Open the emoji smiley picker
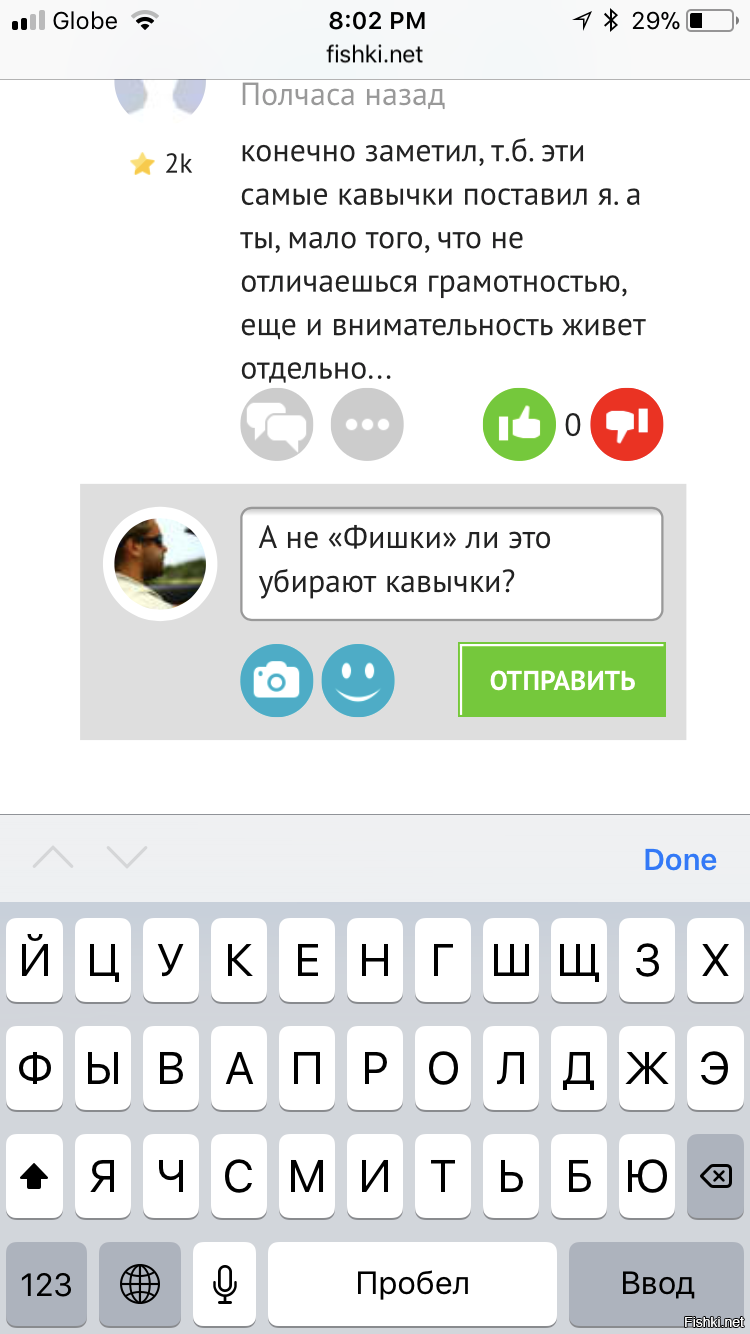The image size is (750, 1334). coord(358,681)
